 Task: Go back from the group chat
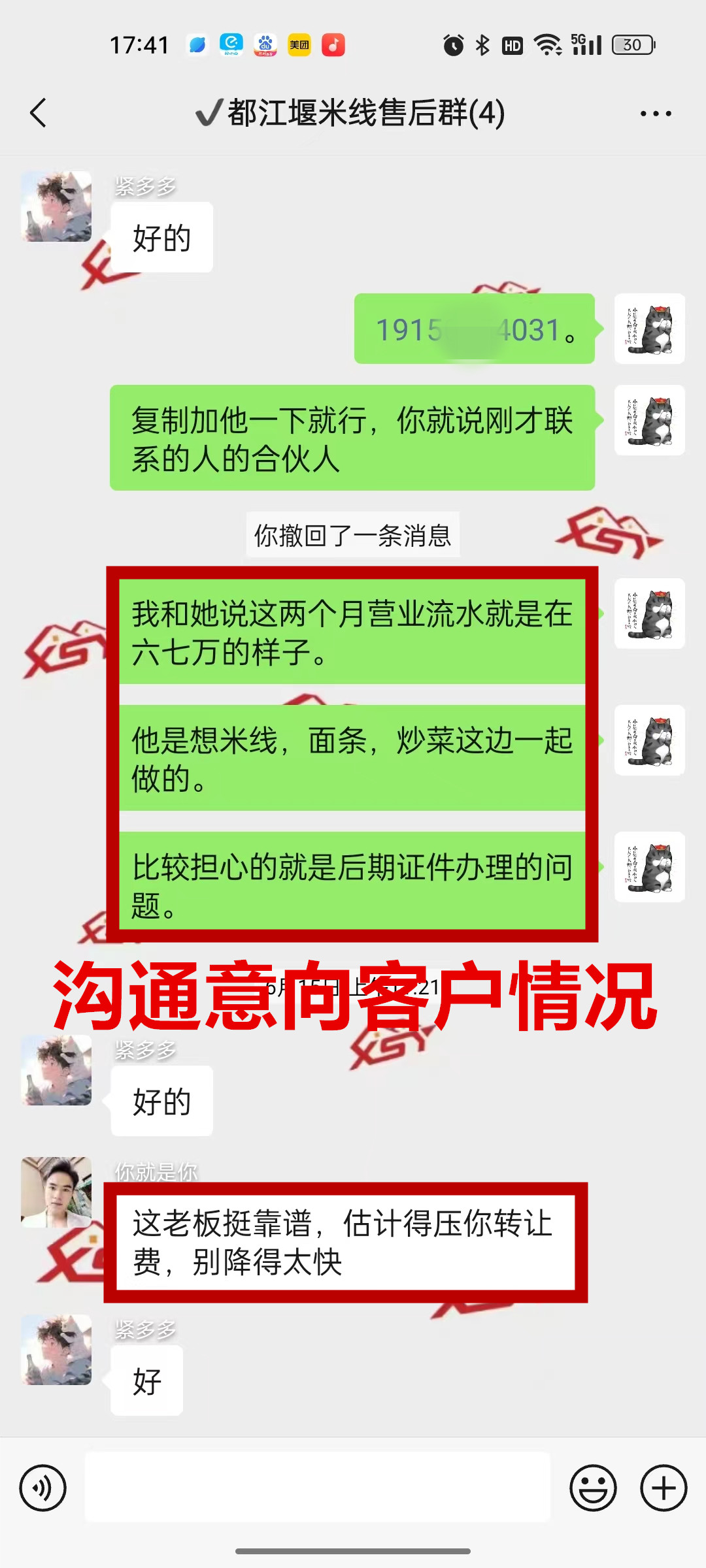(x=39, y=113)
